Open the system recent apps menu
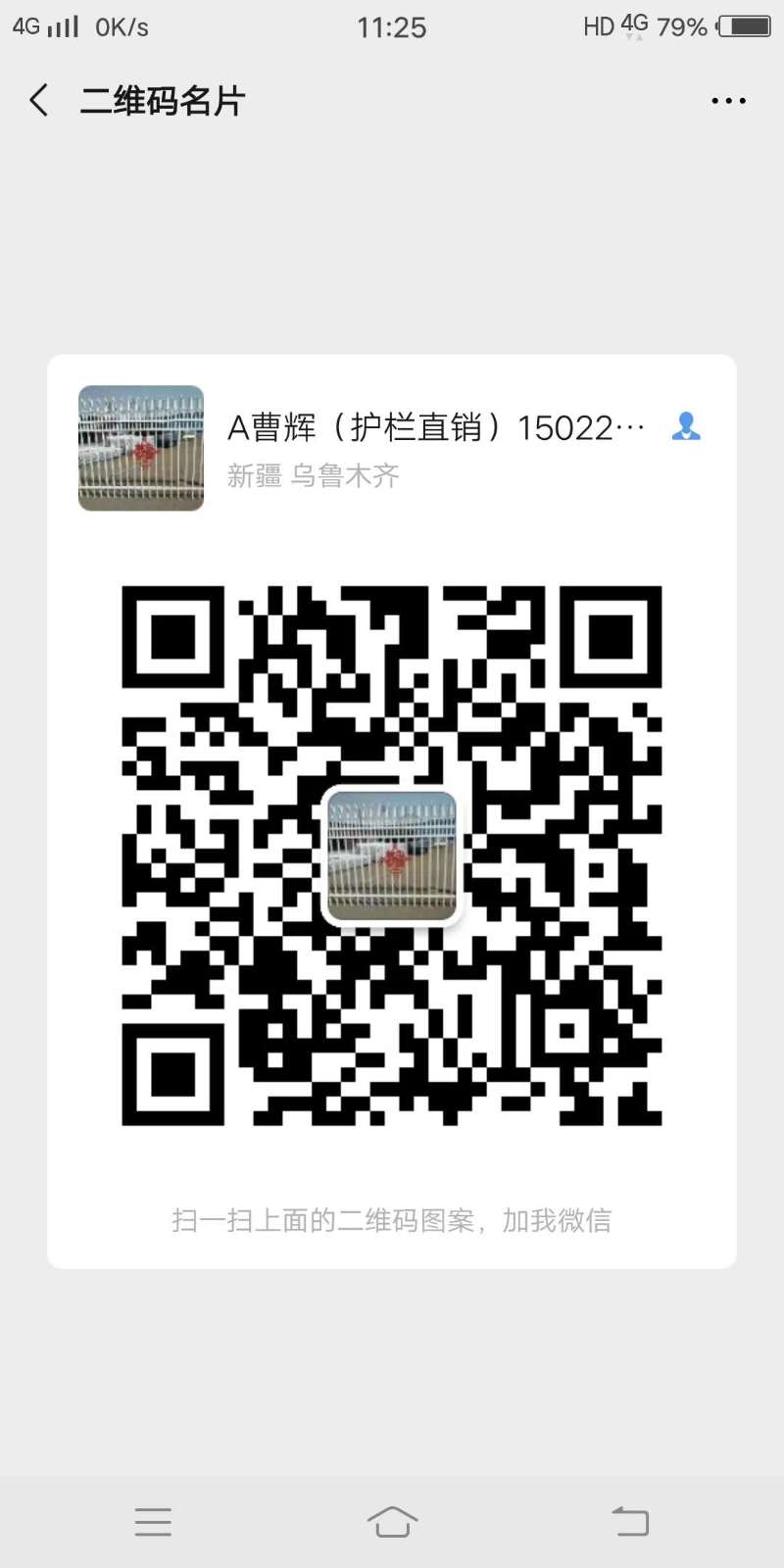This screenshot has height=1568, width=784. tap(153, 1521)
